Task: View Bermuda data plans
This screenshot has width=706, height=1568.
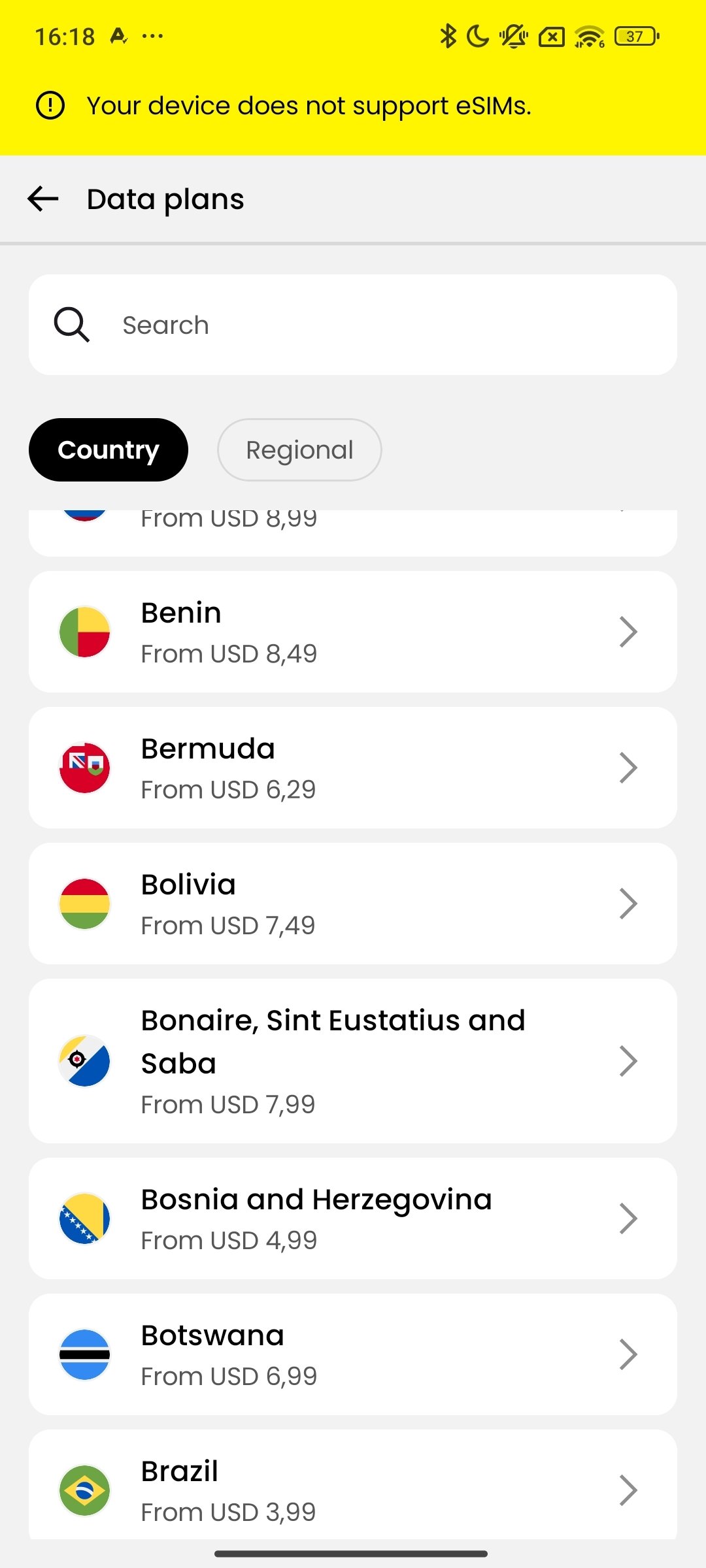Action: 353,768
